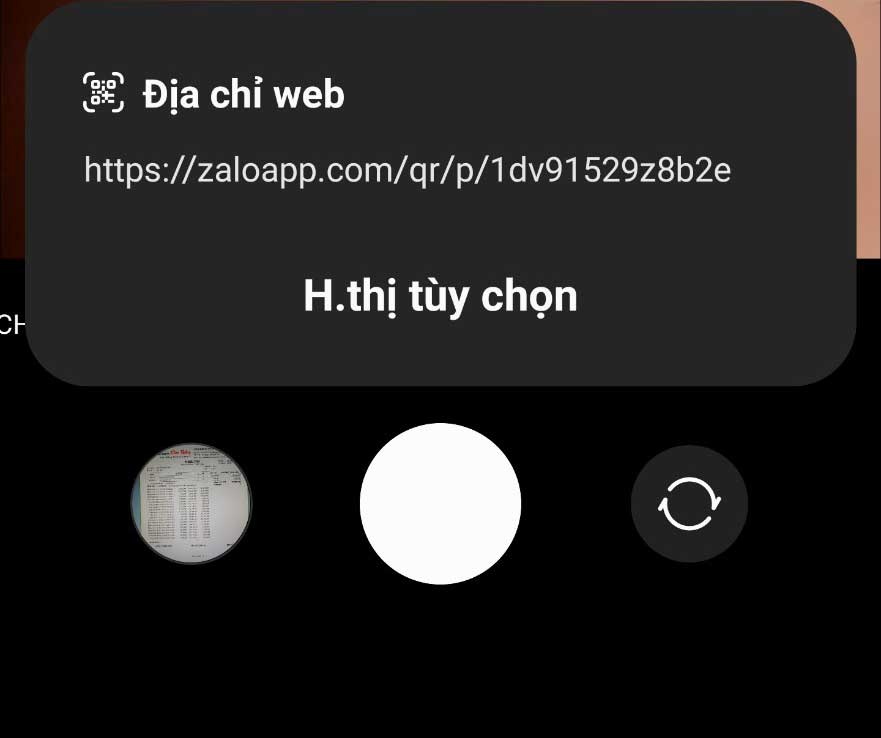The height and width of the screenshot is (738, 881).
Task: Capture a photo with the shutter button
Action: click(x=440, y=503)
